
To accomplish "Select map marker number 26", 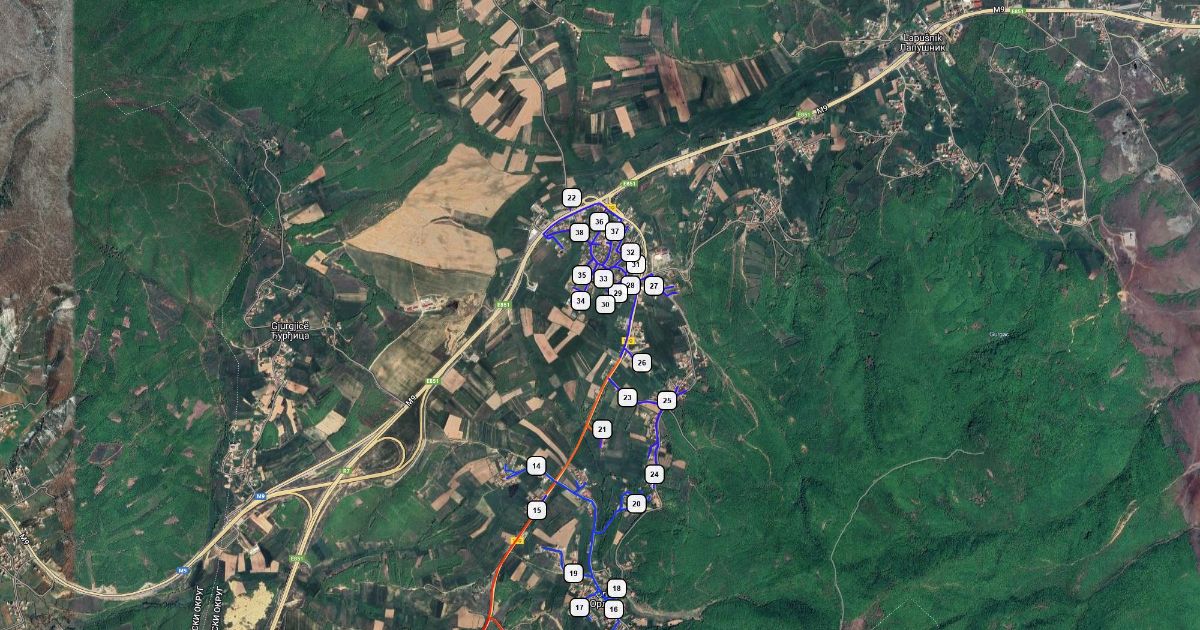I will (x=641, y=362).
